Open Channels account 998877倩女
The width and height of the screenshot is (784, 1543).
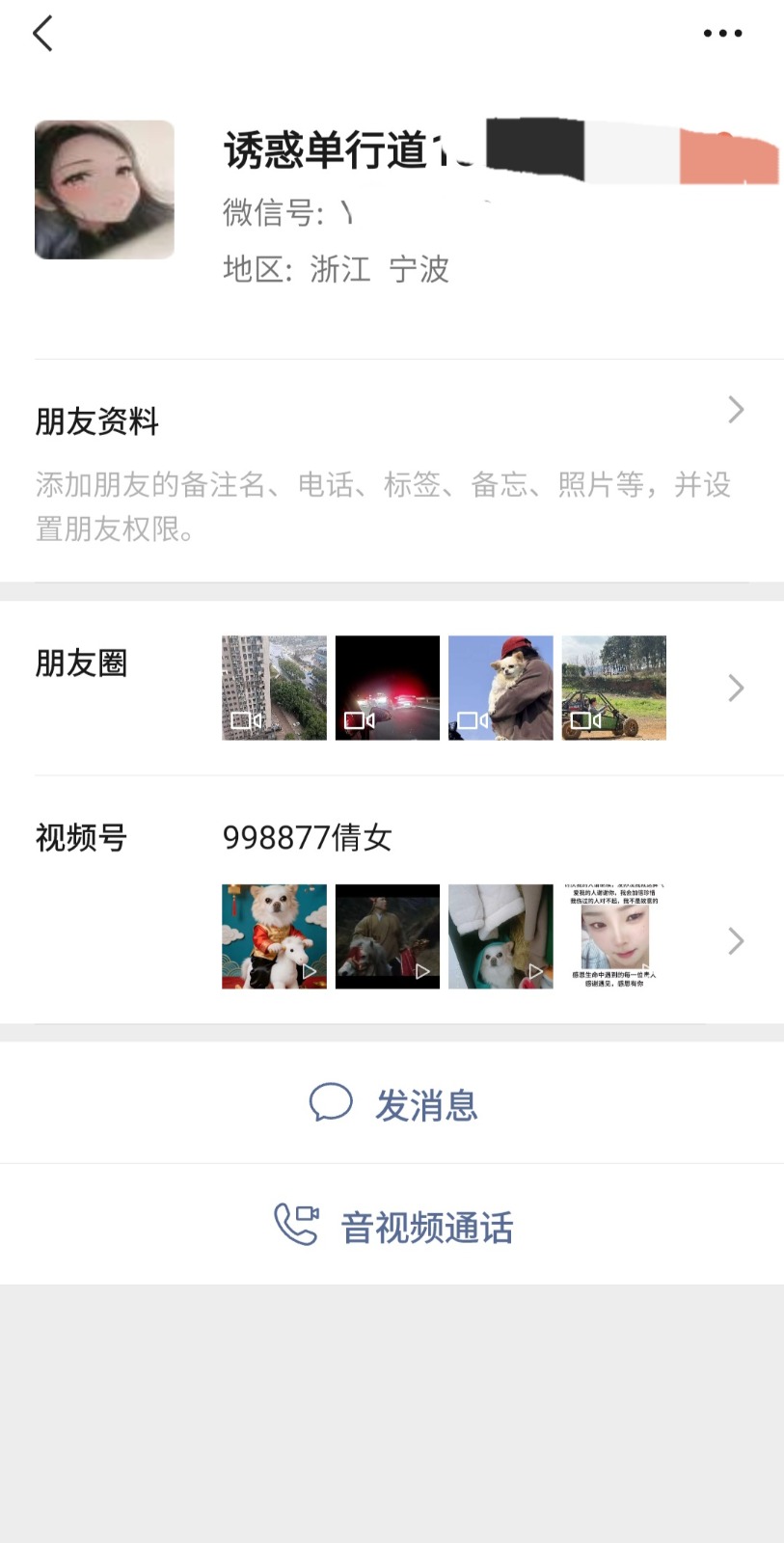[308, 838]
